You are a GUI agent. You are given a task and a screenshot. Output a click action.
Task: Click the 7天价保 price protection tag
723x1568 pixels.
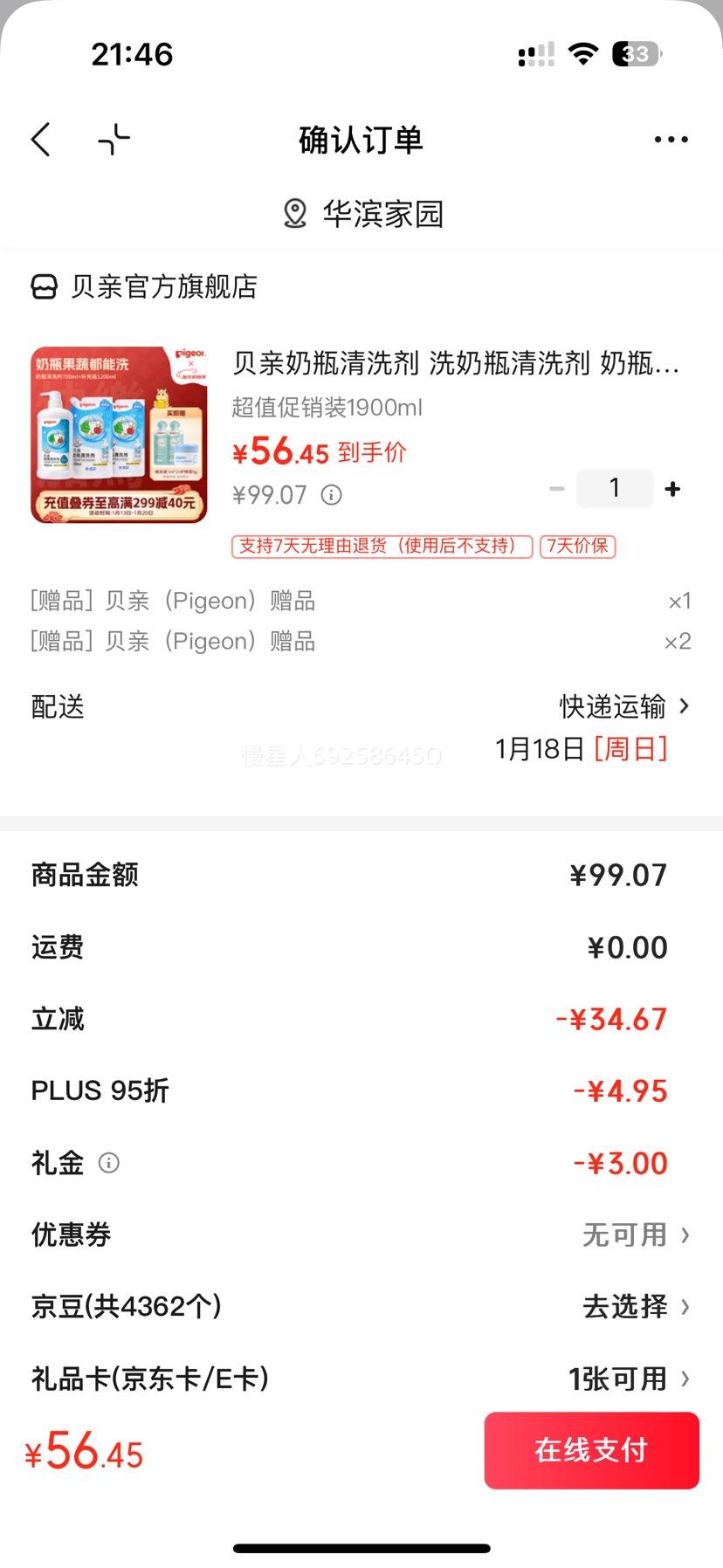[x=578, y=547]
